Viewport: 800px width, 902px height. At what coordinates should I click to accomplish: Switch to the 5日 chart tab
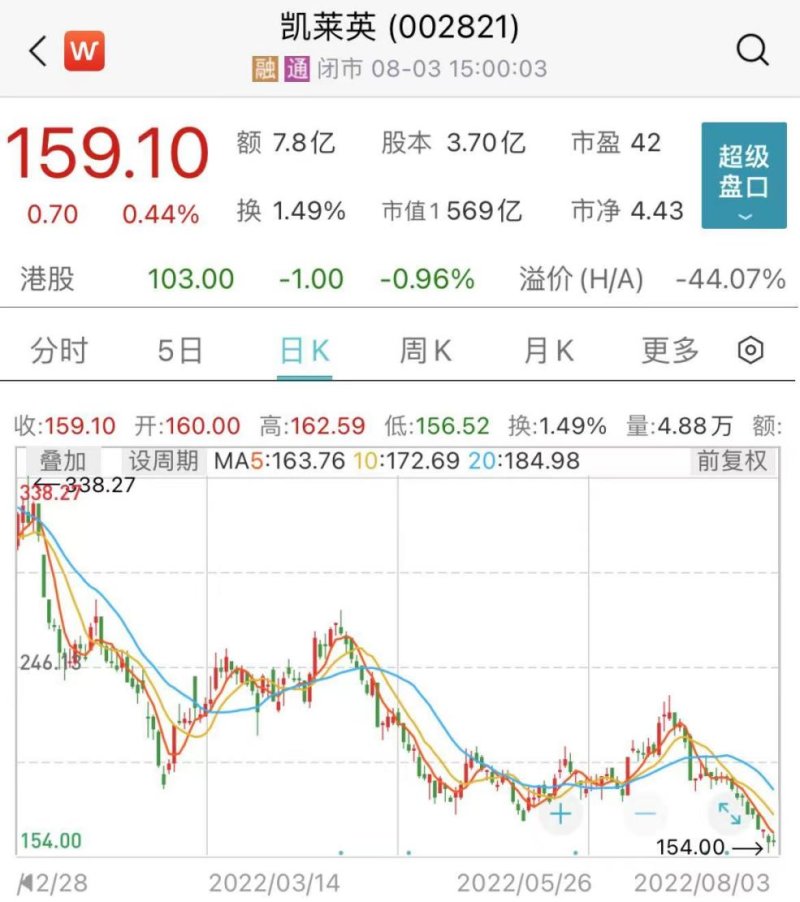tap(180, 351)
